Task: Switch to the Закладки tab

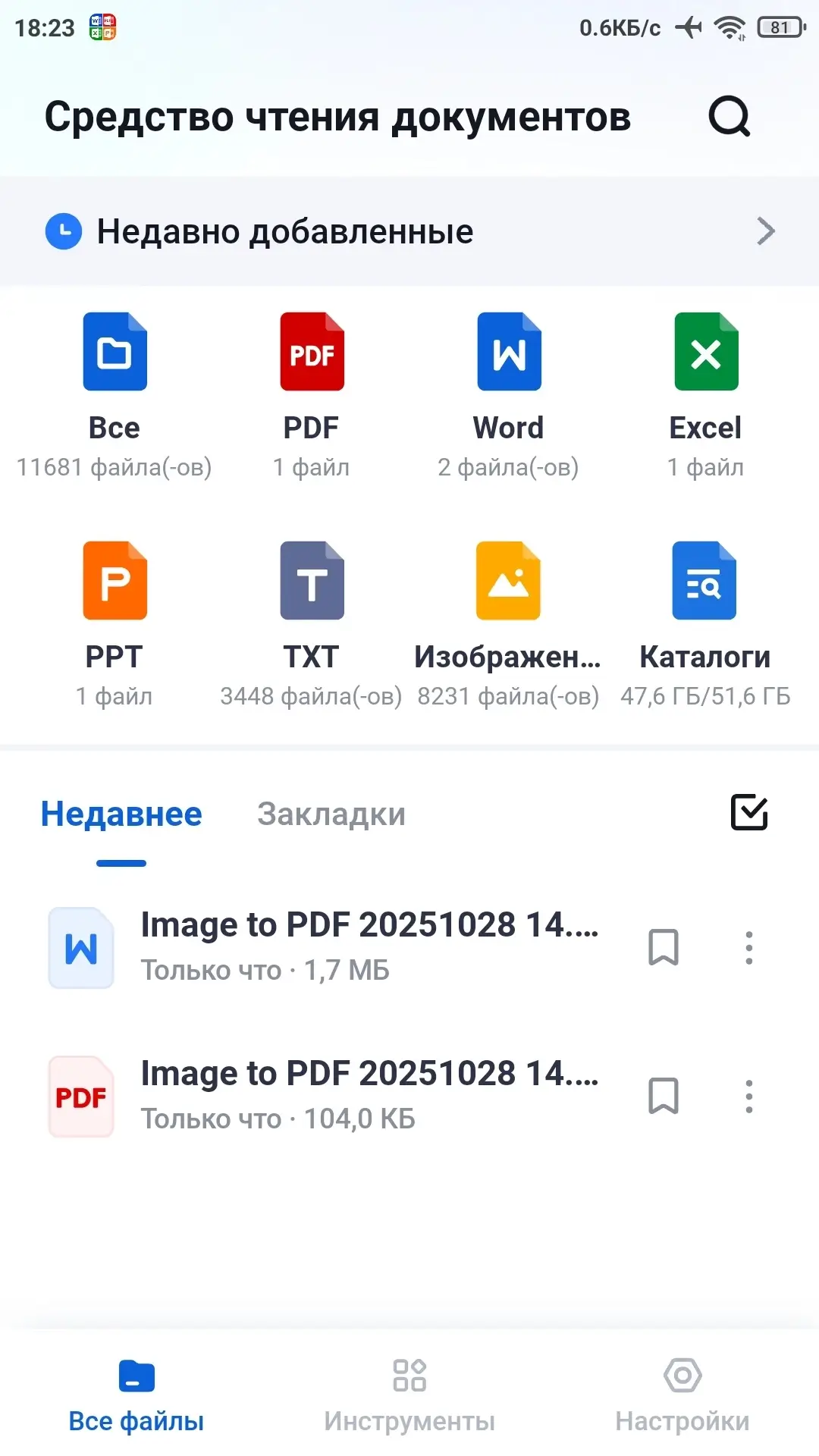Action: [331, 814]
